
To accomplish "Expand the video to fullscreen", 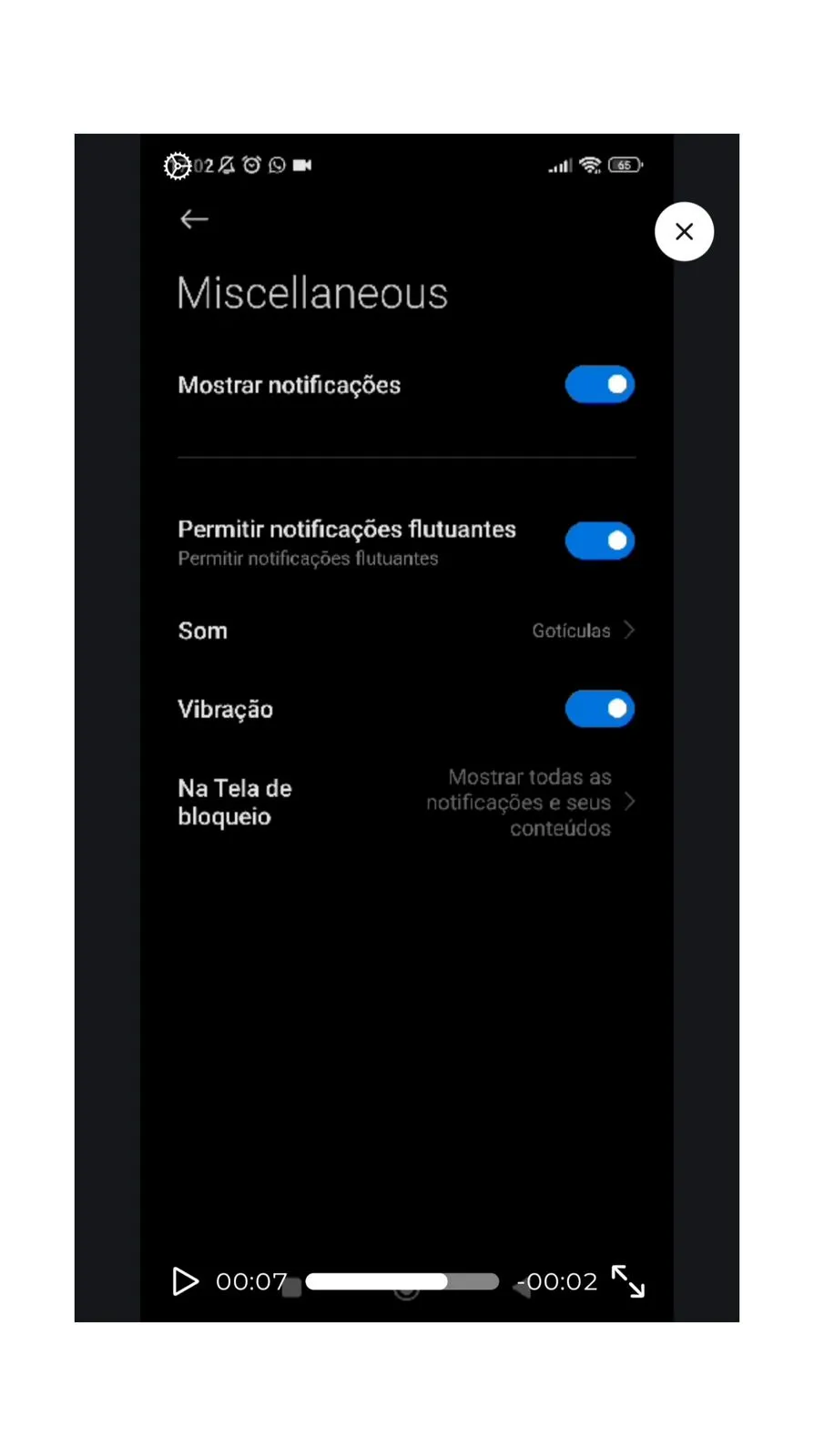I will coord(628,1281).
